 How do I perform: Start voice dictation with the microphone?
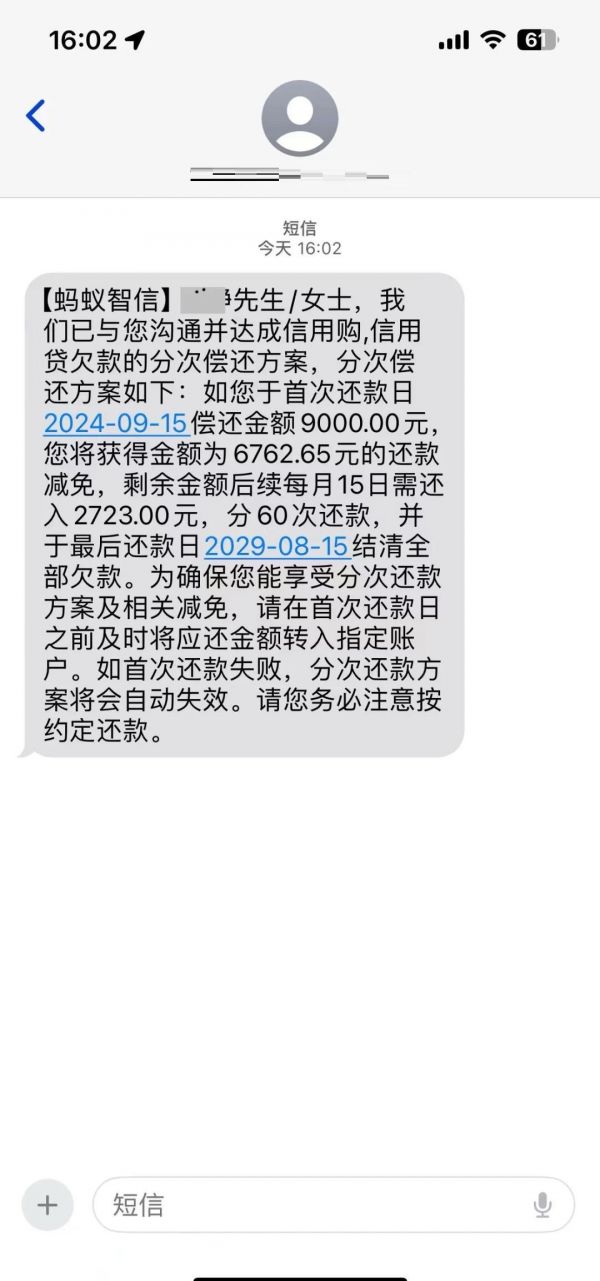(543, 1205)
